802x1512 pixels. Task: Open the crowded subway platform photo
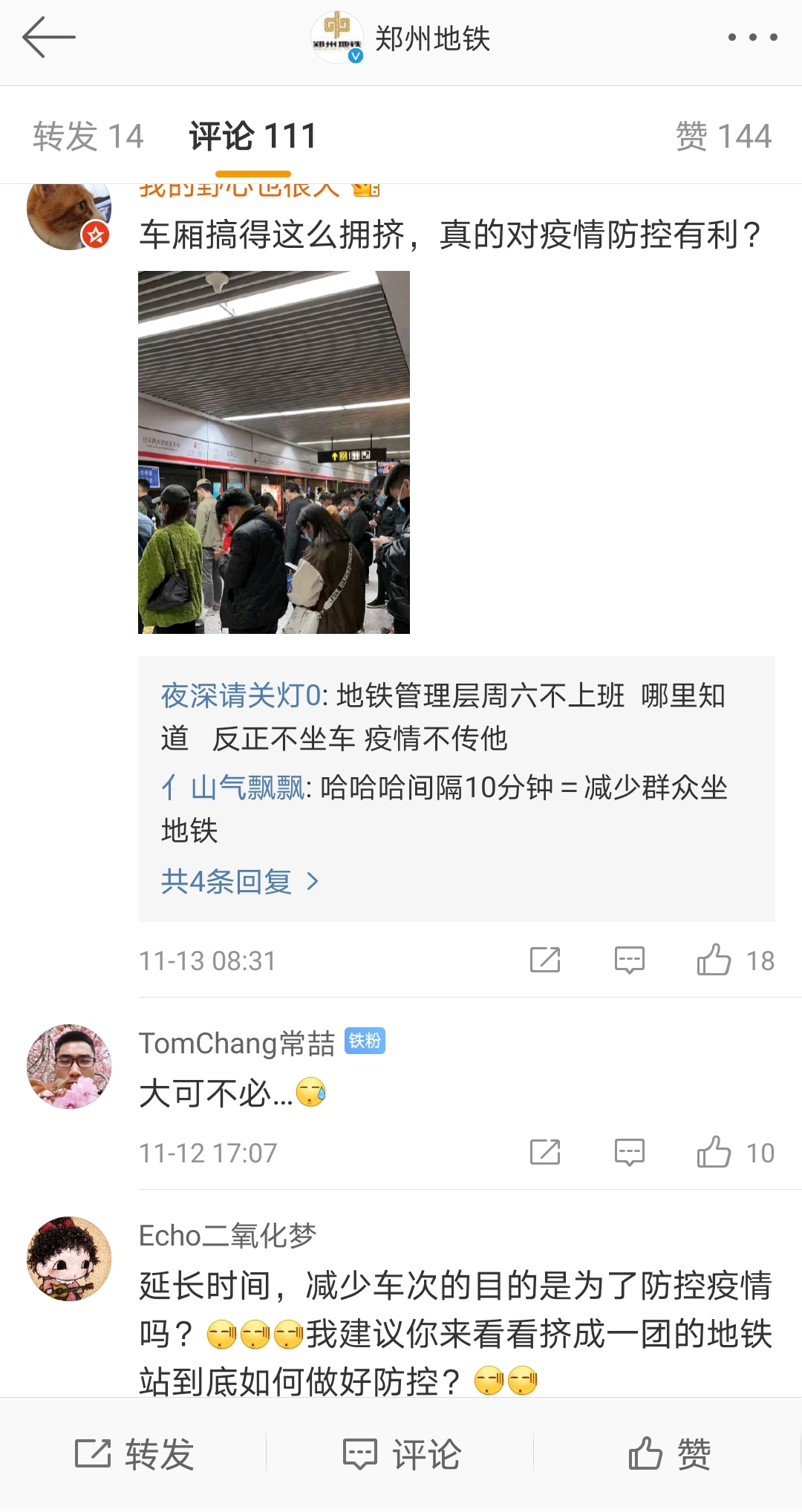(x=274, y=452)
